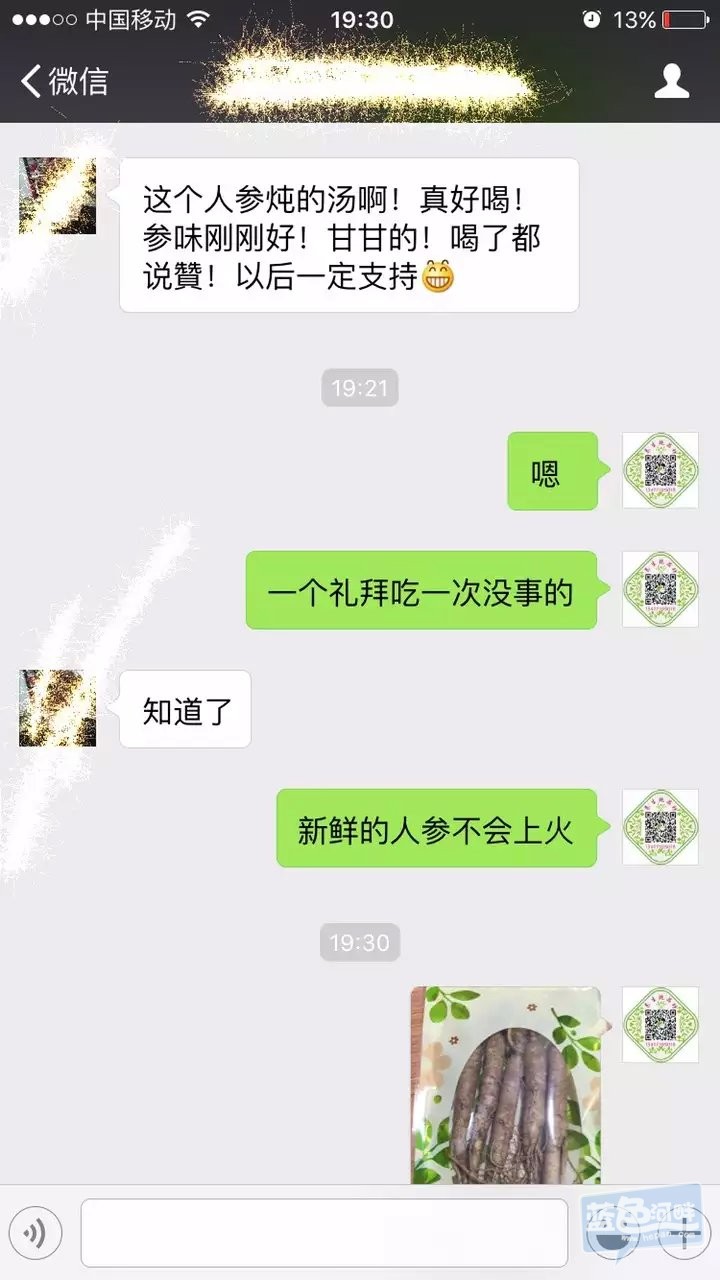Open the contact profile icon
Image resolution: width=720 pixels, height=1280 pixels.
pos(672,81)
